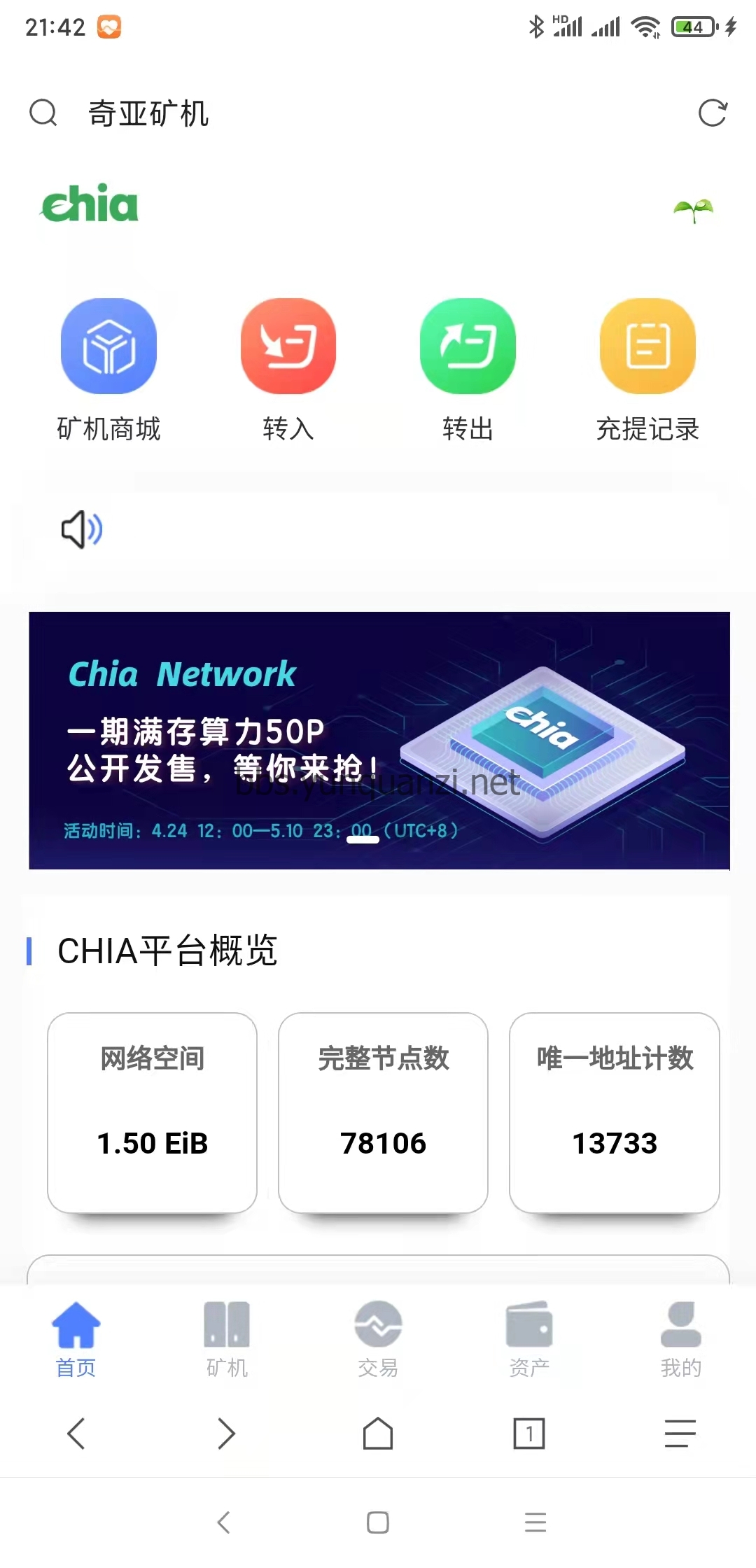The width and height of the screenshot is (756, 1568).
Task: Tap the search icon in the address bar
Action: 43,113
